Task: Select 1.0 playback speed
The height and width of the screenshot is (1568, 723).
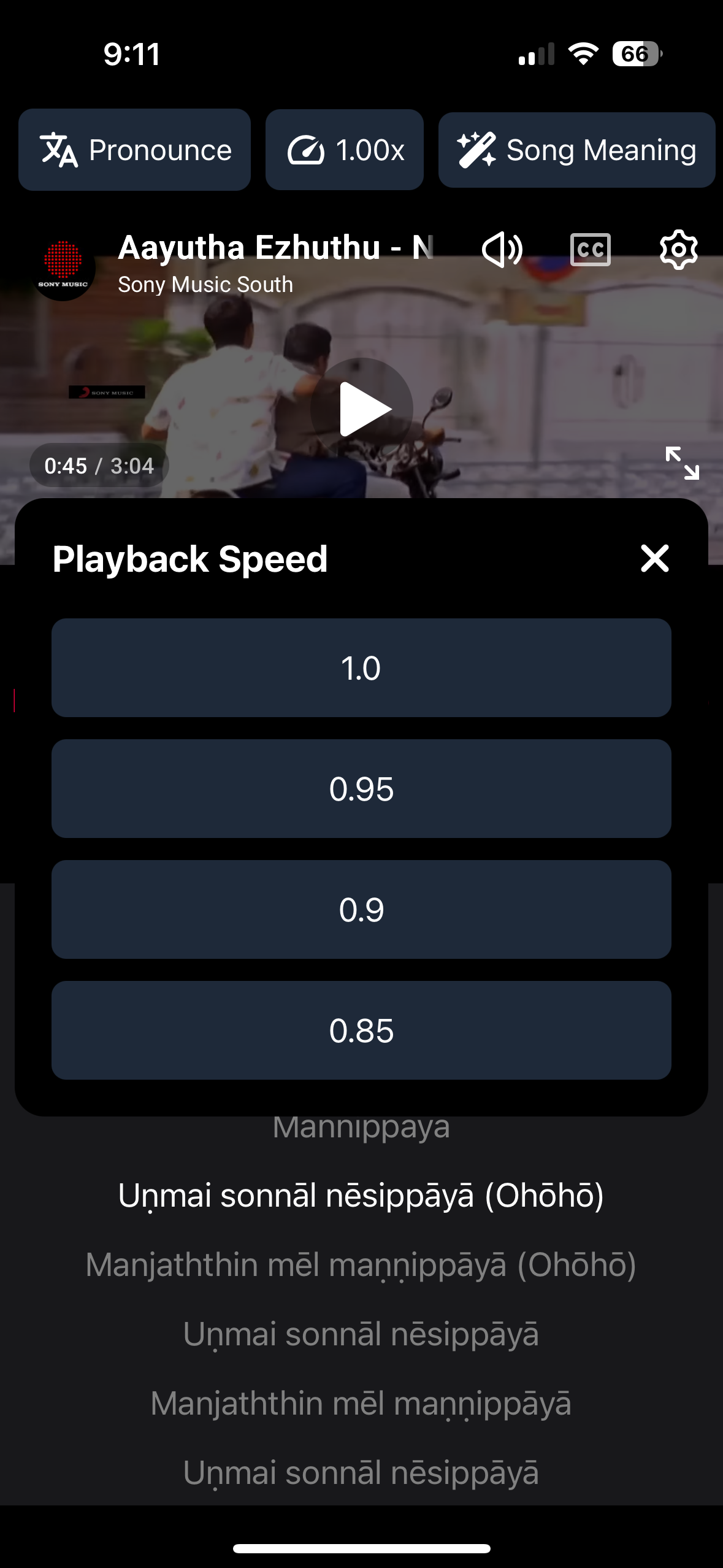Action: point(361,669)
